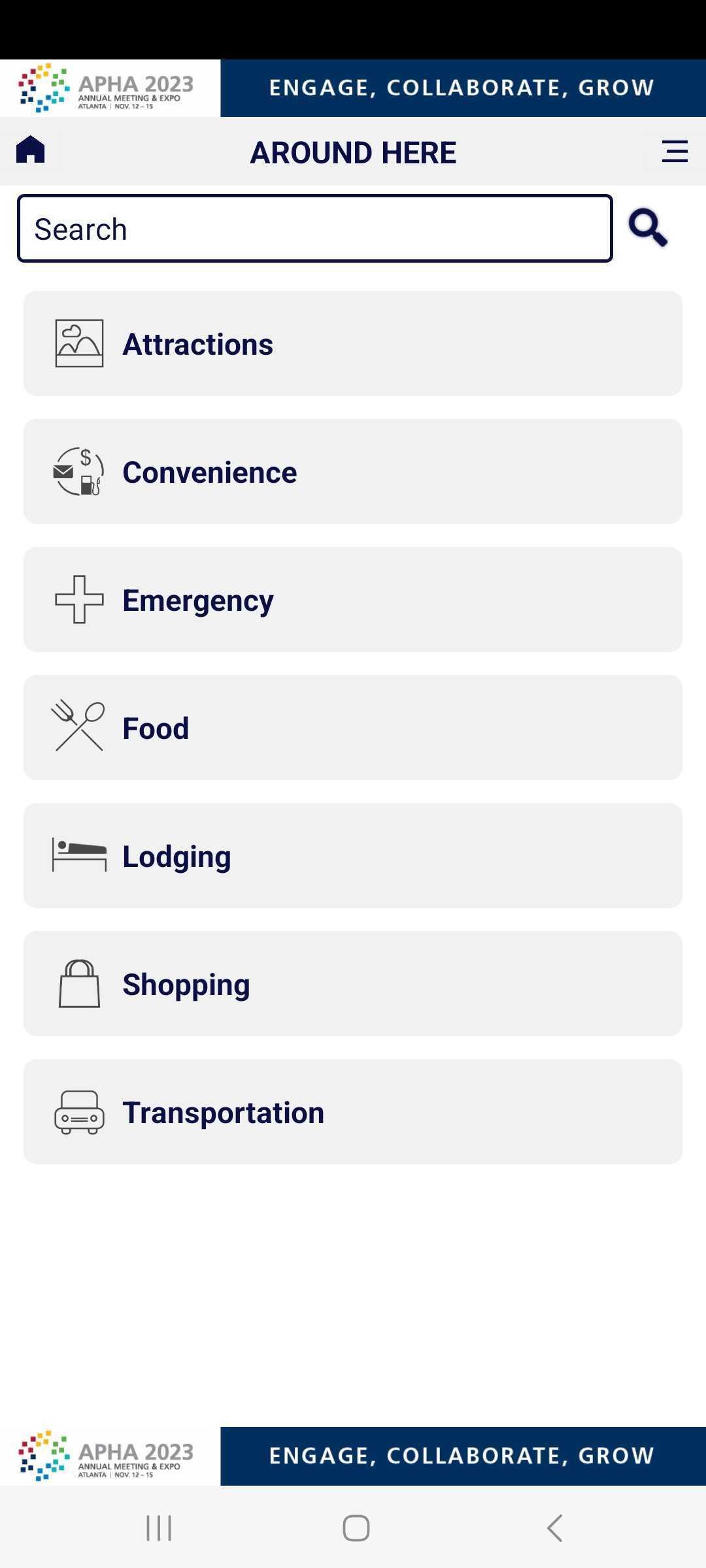Image resolution: width=706 pixels, height=1568 pixels.
Task: Focus the Search text field
Action: tap(315, 229)
